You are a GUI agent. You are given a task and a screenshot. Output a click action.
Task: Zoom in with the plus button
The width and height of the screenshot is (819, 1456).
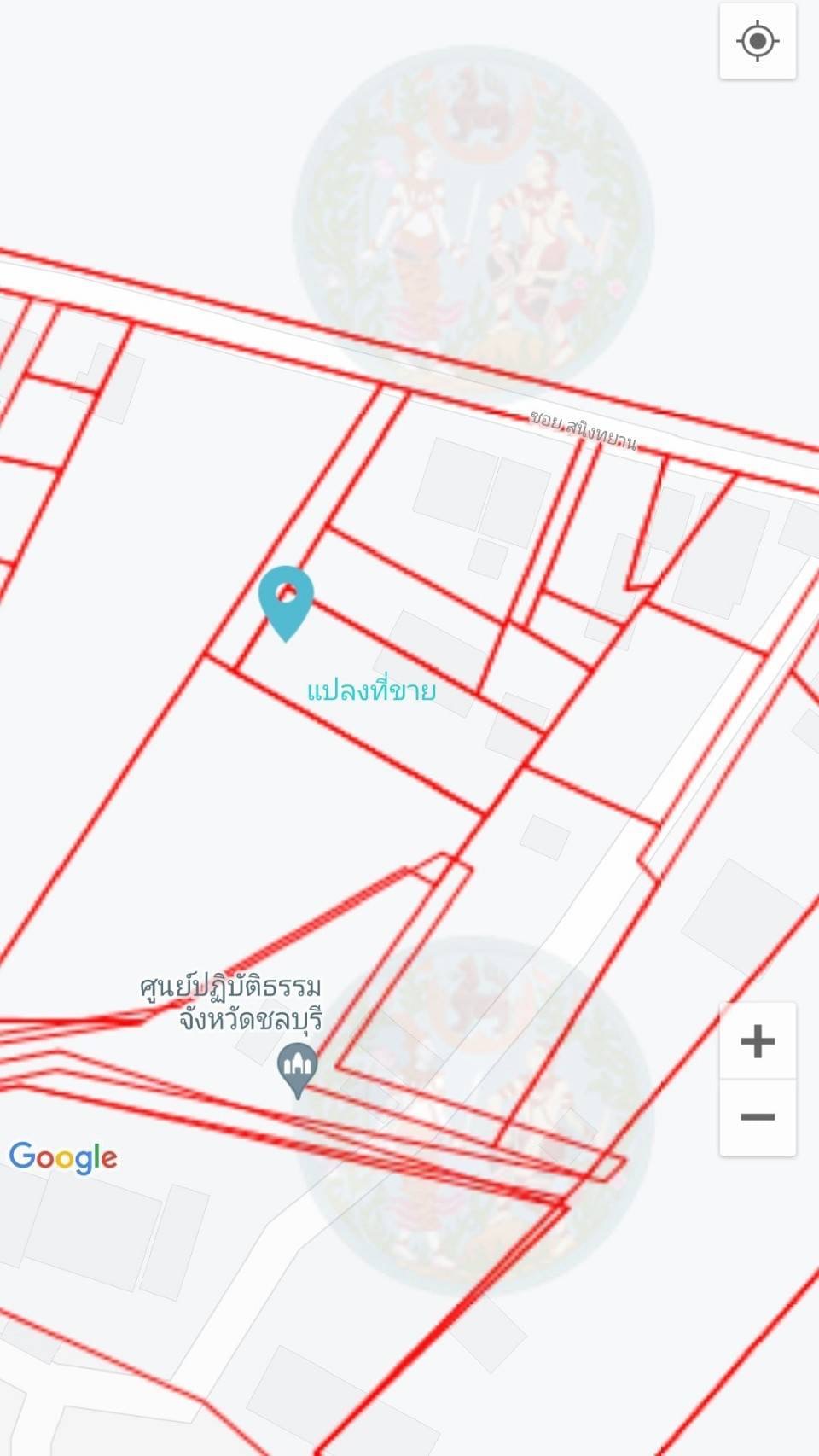(x=758, y=1041)
